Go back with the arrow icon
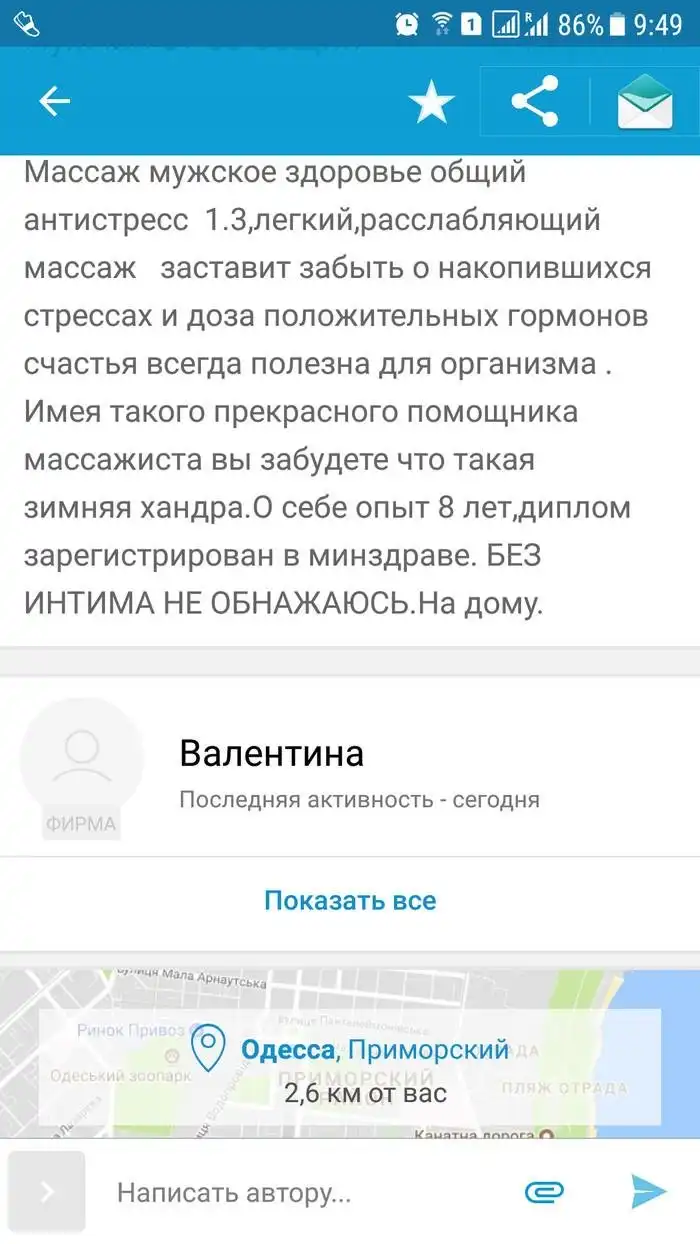The height and width of the screenshot is (1244, 700). [54, 101]
